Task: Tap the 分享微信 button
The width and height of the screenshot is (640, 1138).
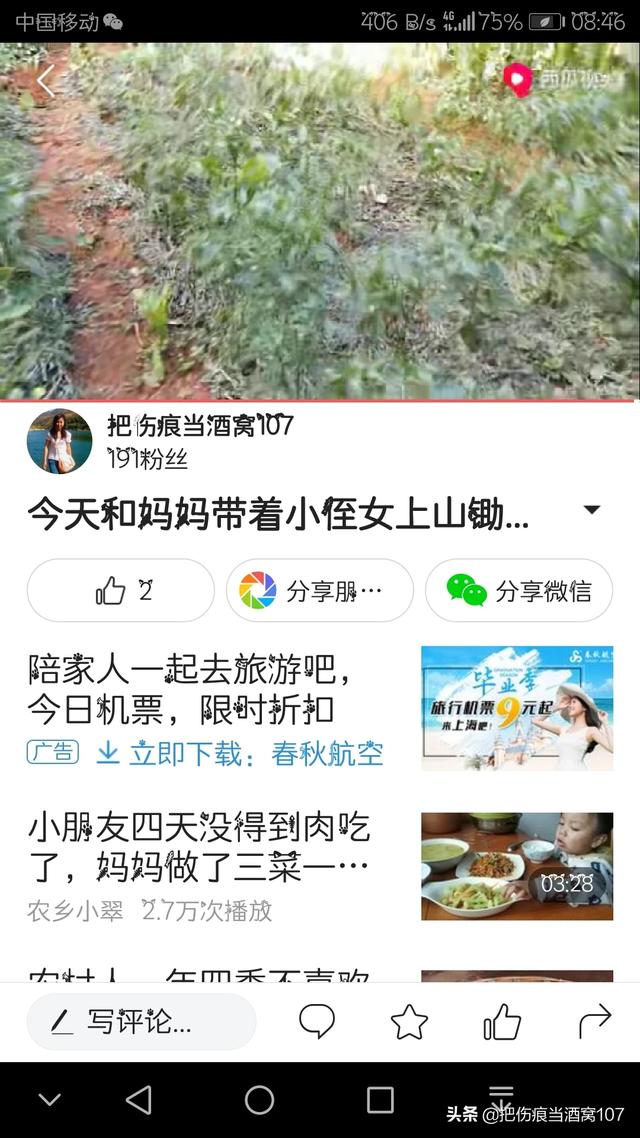Action: pyautogui.click(x=519, y=591)
